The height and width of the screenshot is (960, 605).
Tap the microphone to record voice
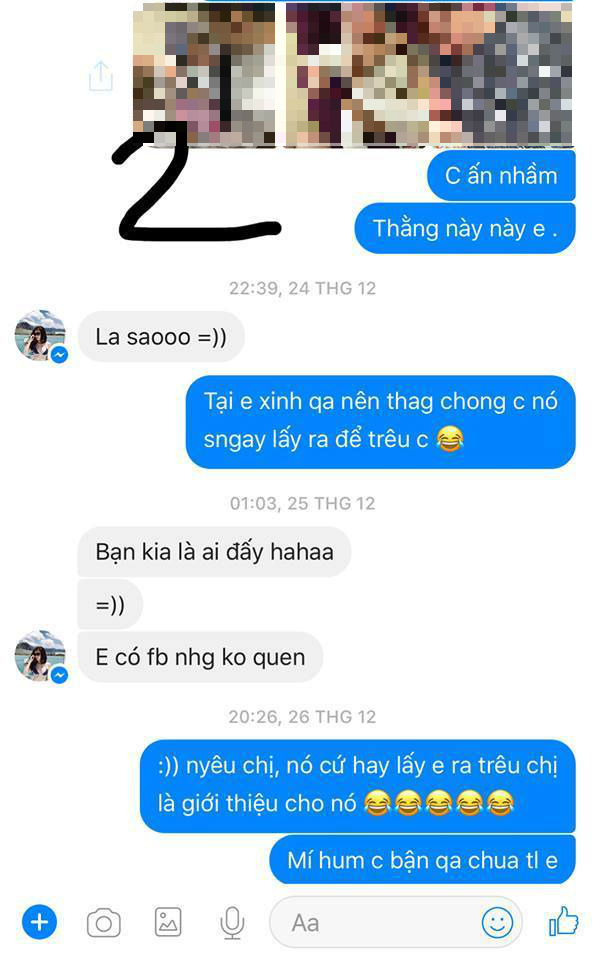pyautogui.click(x=232, y=922)
